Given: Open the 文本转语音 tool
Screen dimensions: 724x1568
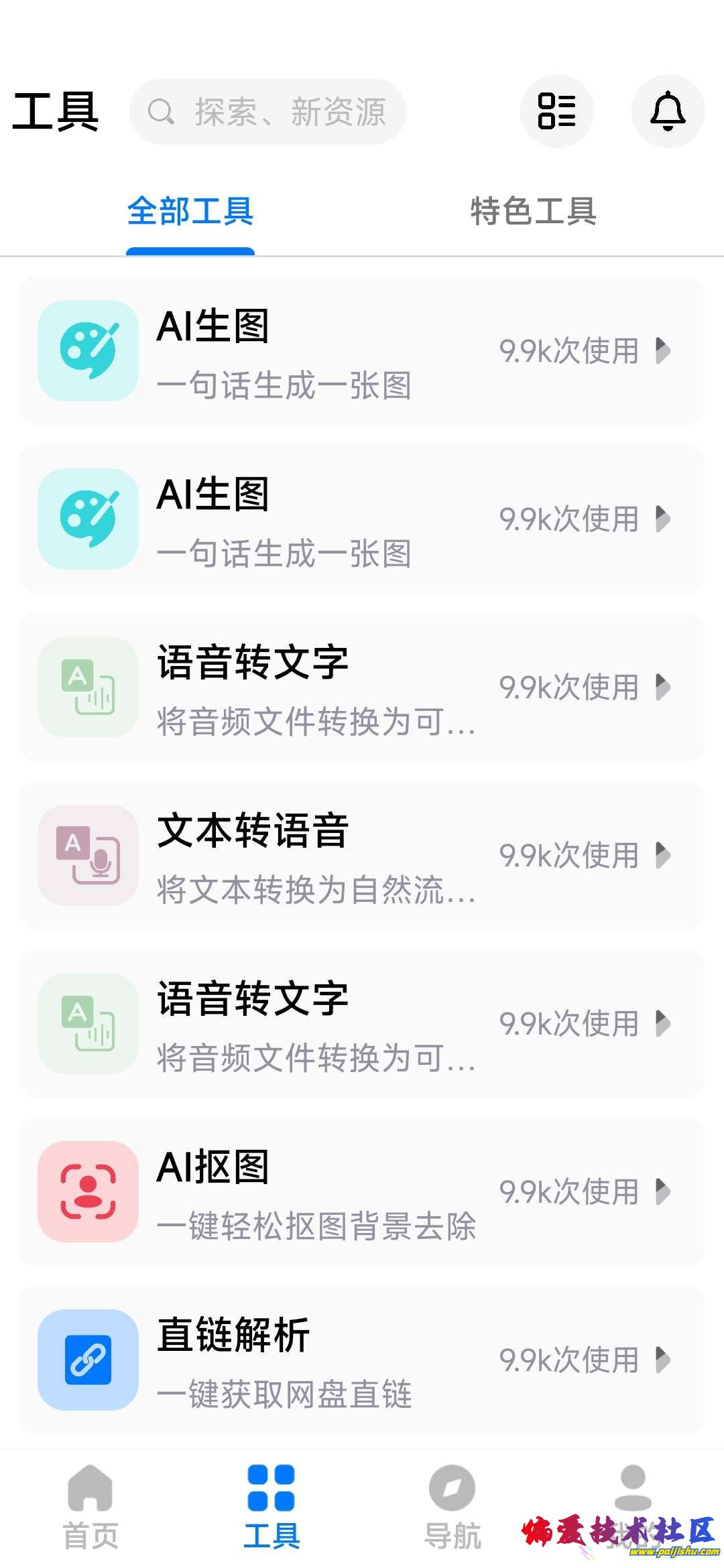Looking at the screenshot, I should pos(362,855).
